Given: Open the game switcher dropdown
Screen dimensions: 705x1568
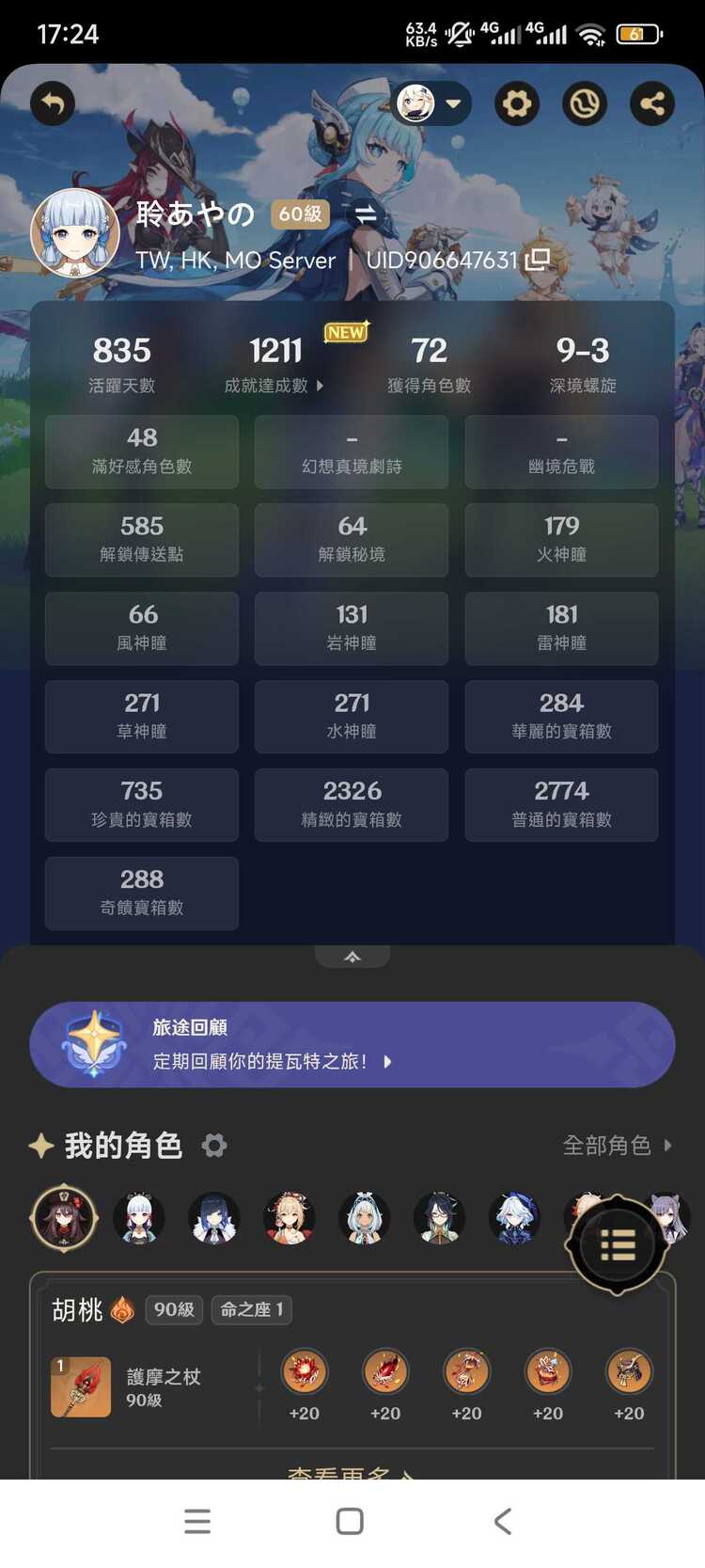Looking at the screenshot, I should click(x=431, y=103).
